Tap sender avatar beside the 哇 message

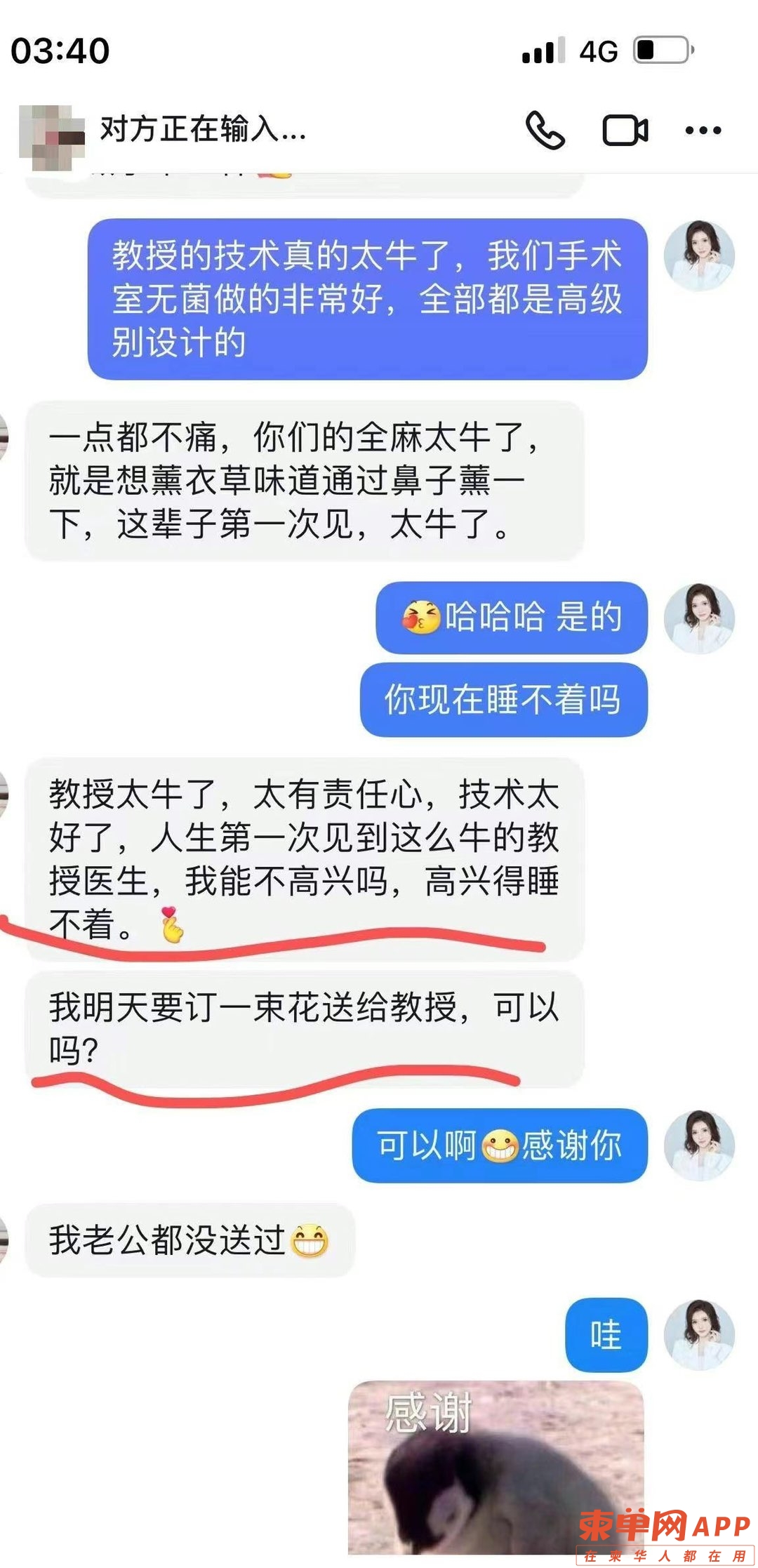click(x=699, y=1334)
